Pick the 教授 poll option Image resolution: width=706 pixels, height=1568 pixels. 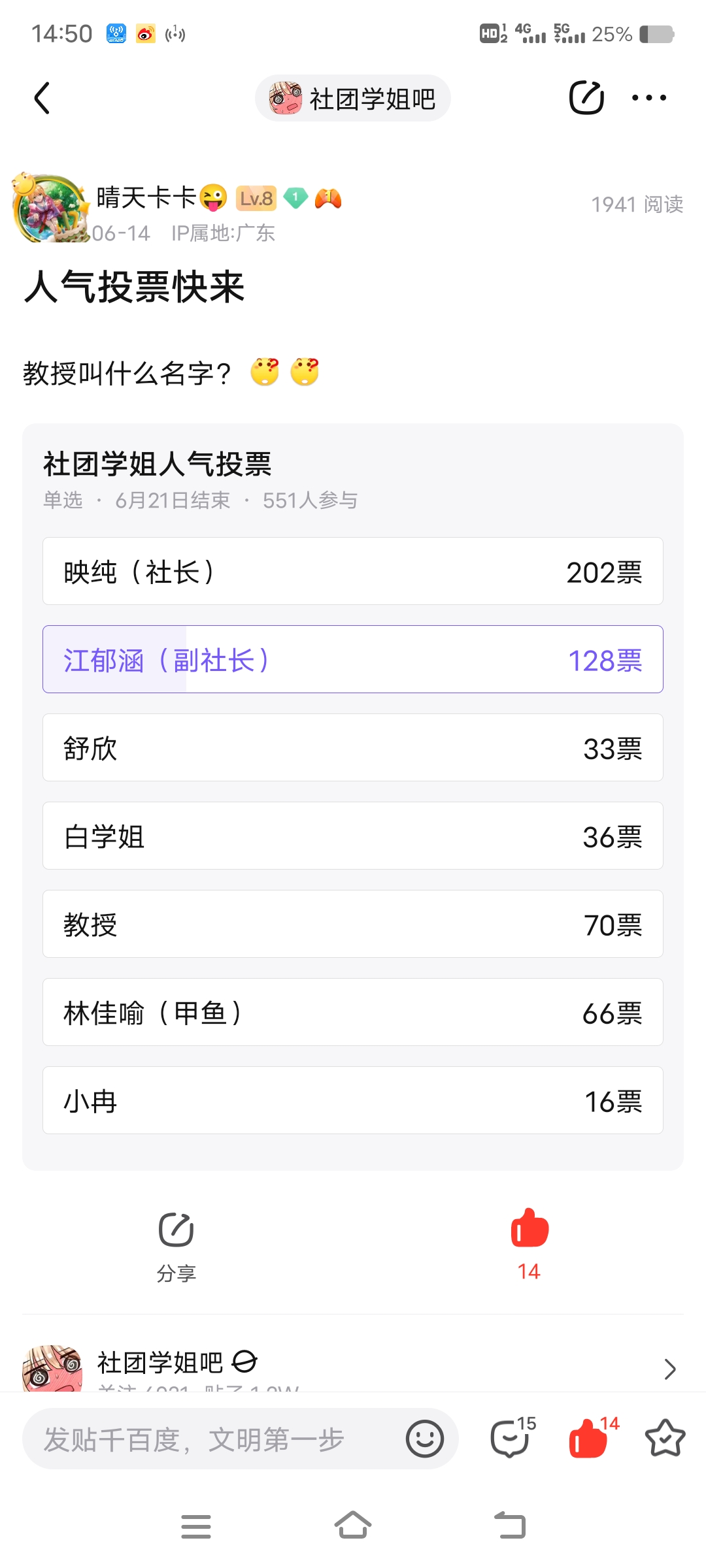tap(353, 924)
